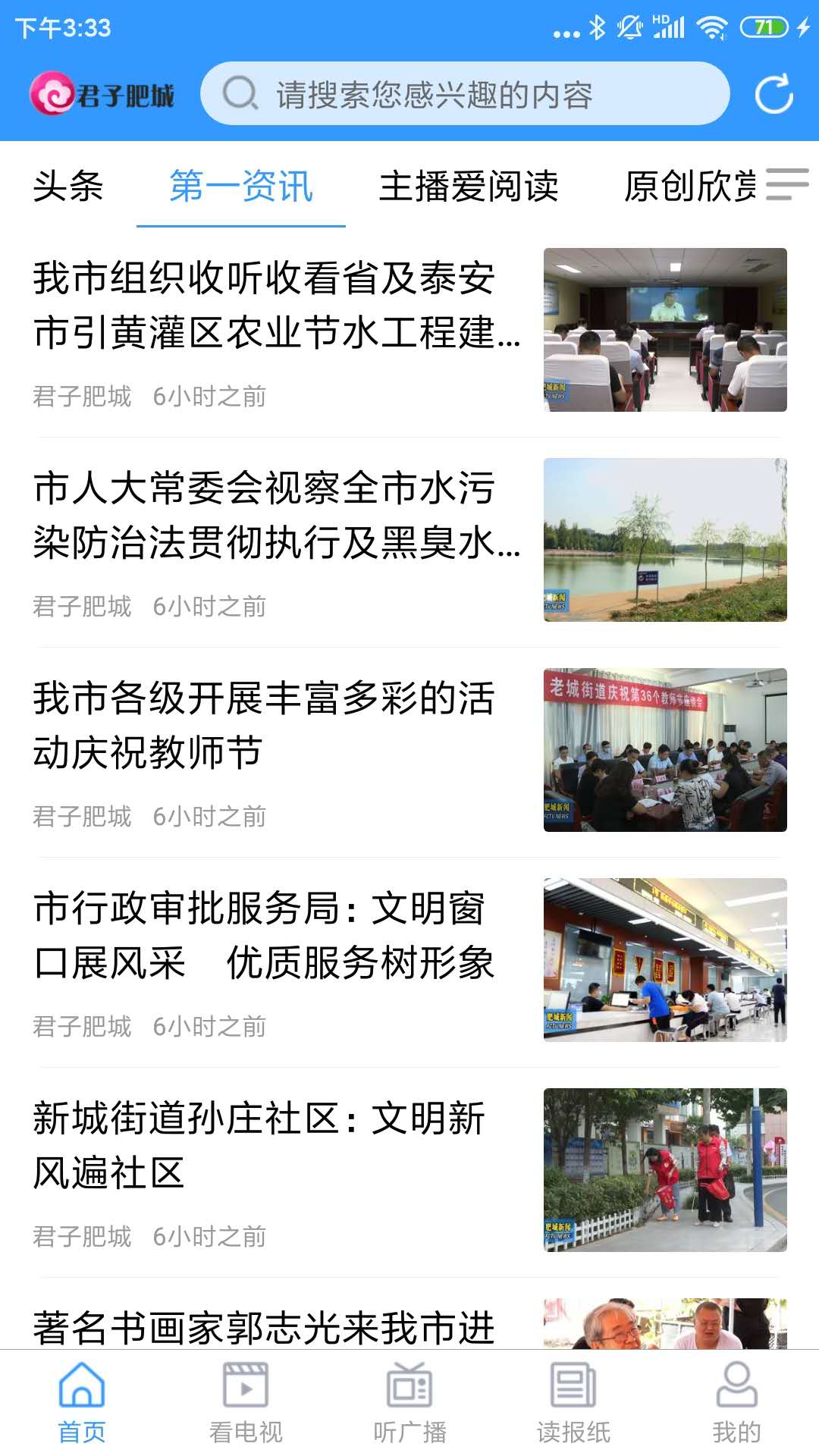The image size is (819, 1456).
Task: Switch to the 主播爱阅读 tab
Action: 470,188
